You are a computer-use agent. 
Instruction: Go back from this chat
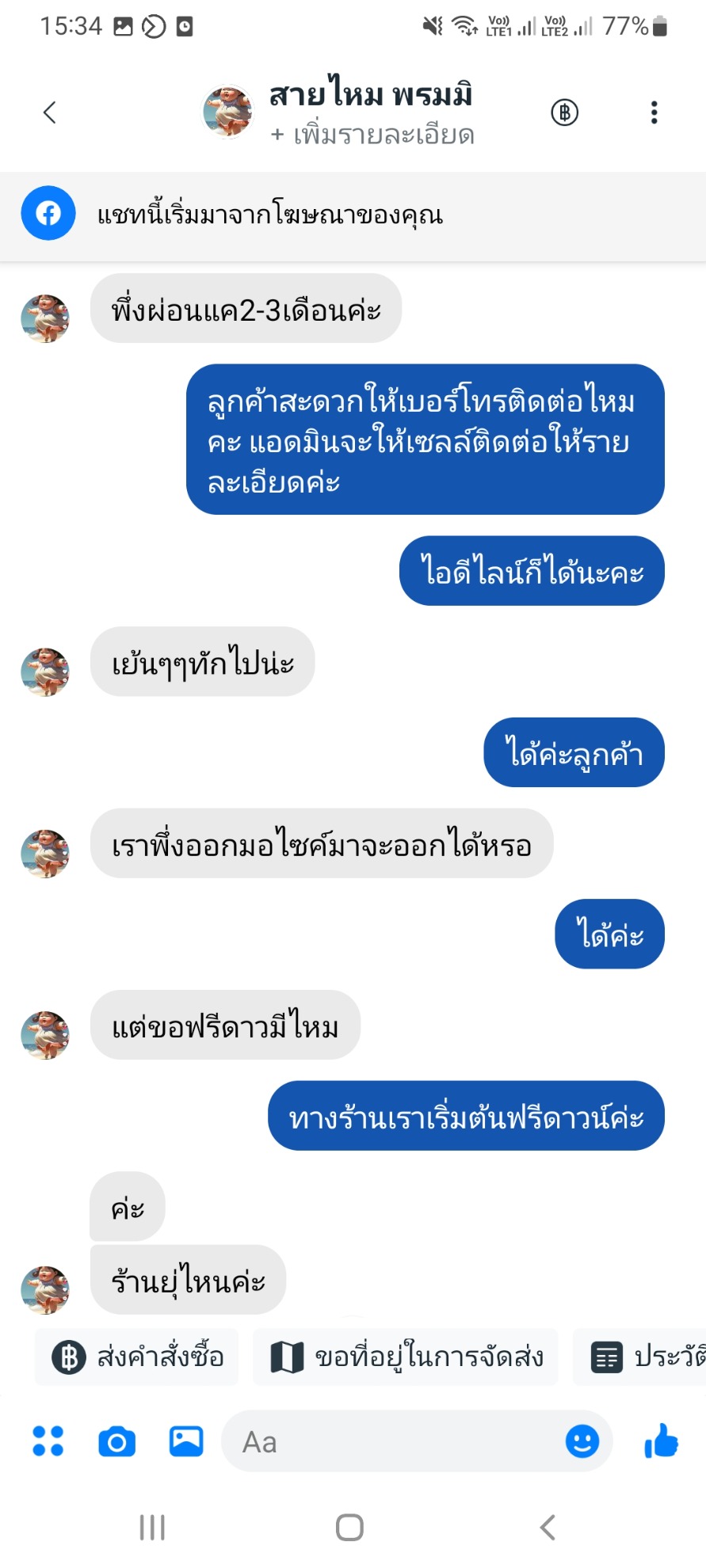[x=50, y=112]
